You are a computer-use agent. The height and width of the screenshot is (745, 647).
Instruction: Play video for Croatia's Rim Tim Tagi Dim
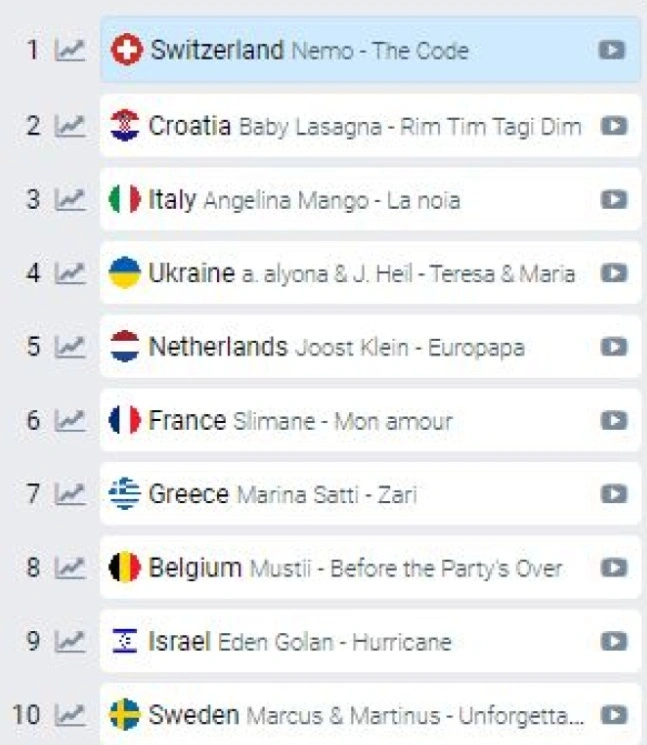tap(613, 126)
